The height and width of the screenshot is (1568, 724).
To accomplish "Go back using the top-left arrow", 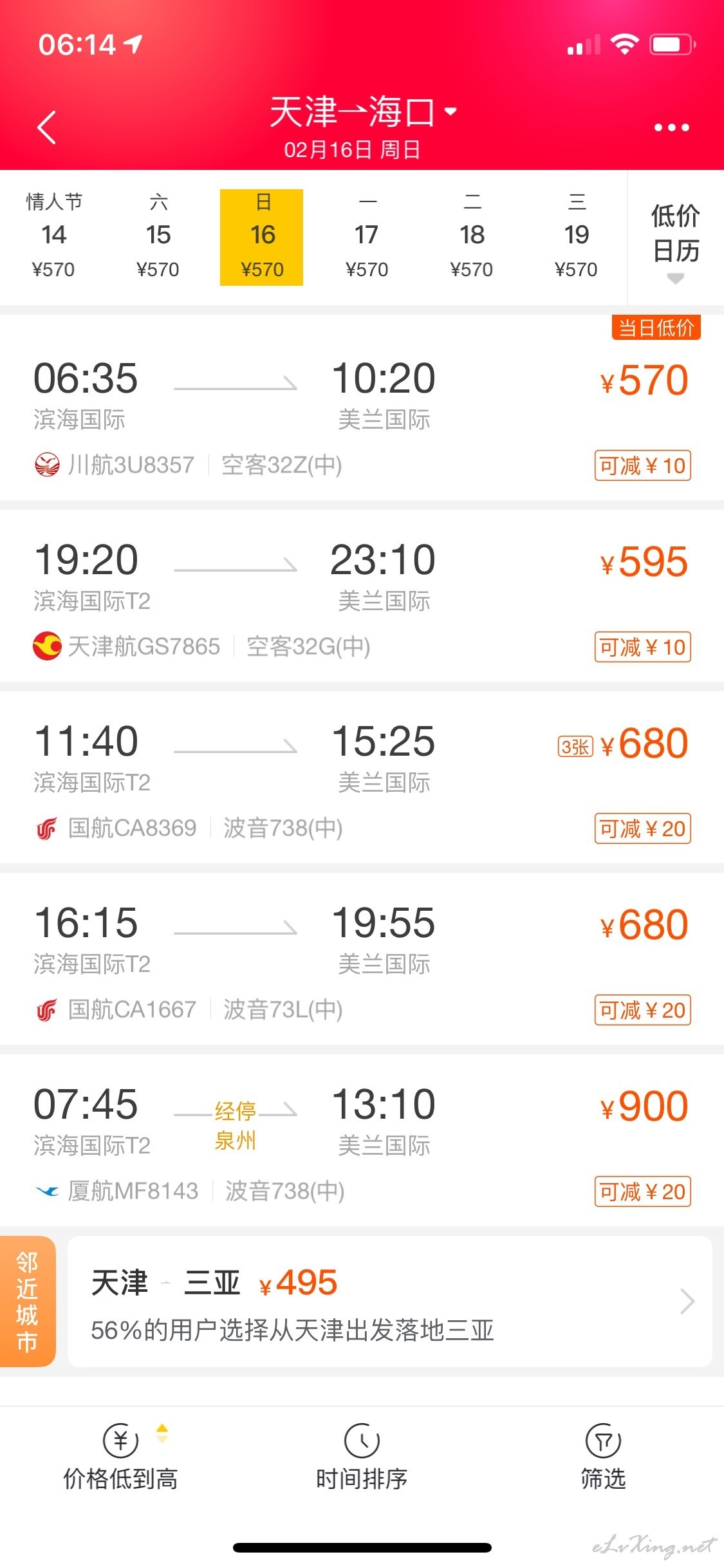I will pos(47,127).
